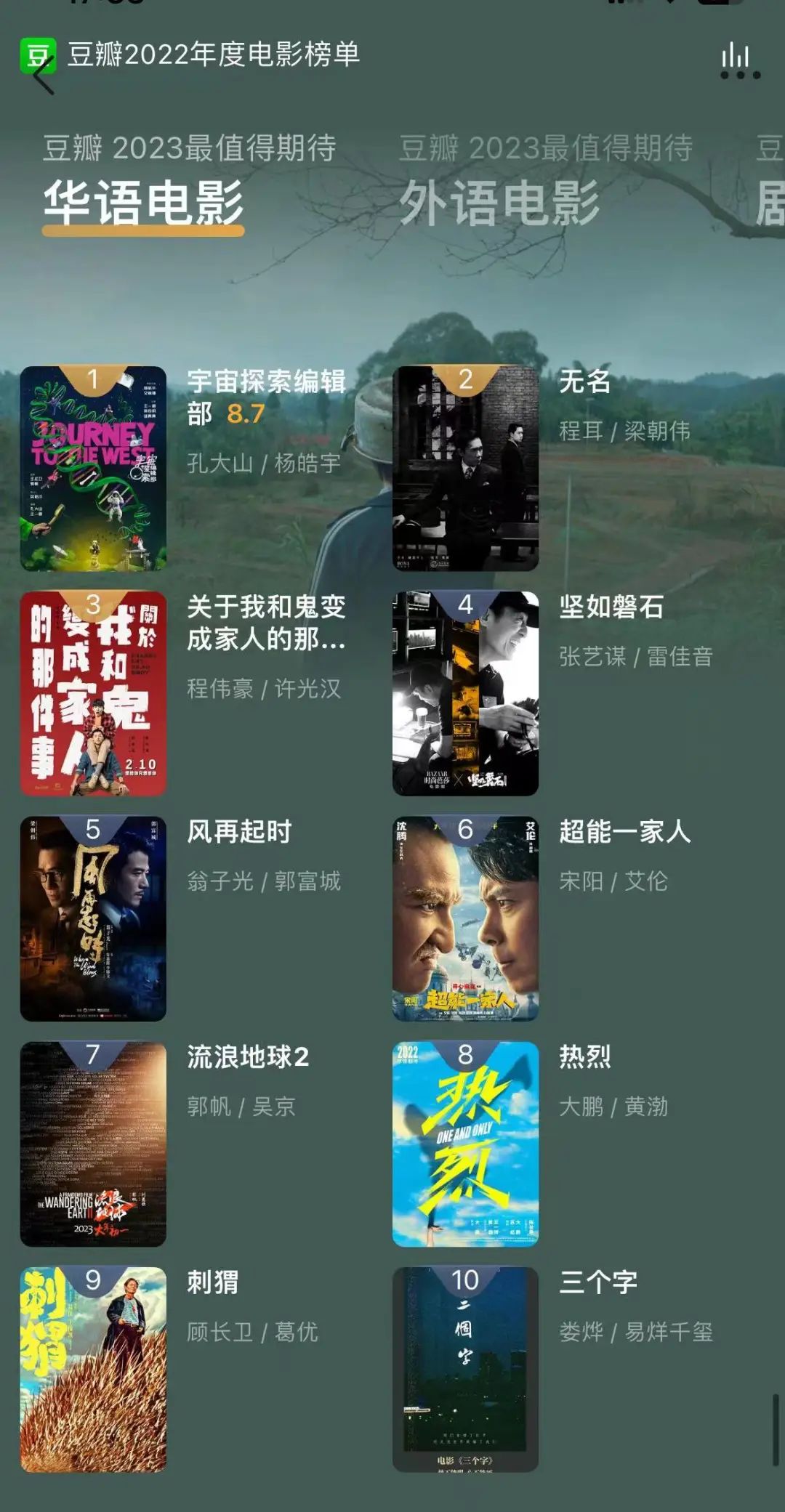
Task: Select the 华语电影 tab
Action: [143, 201]
